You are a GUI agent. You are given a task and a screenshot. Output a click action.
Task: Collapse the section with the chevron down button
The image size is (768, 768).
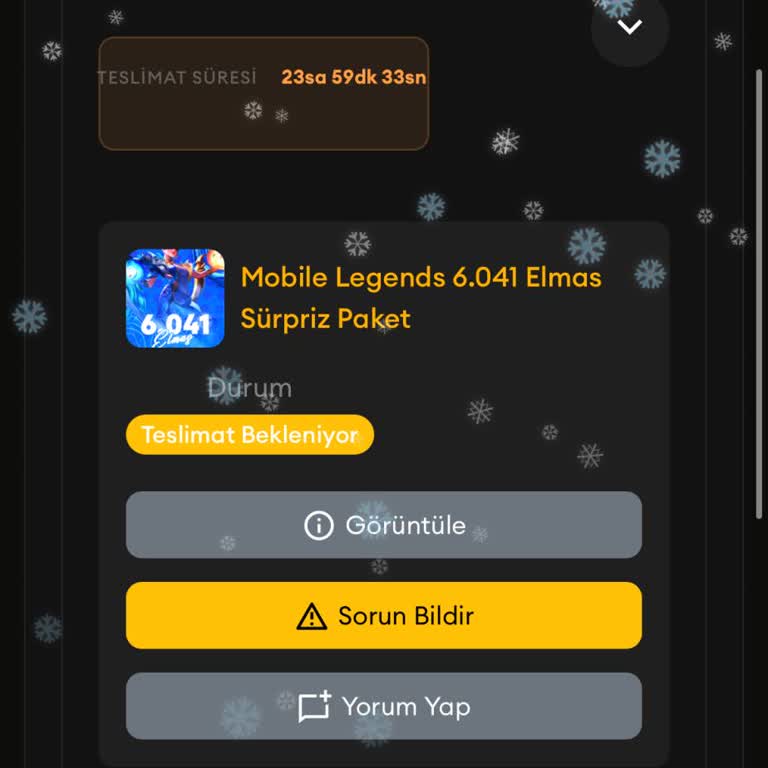(629, 27)
